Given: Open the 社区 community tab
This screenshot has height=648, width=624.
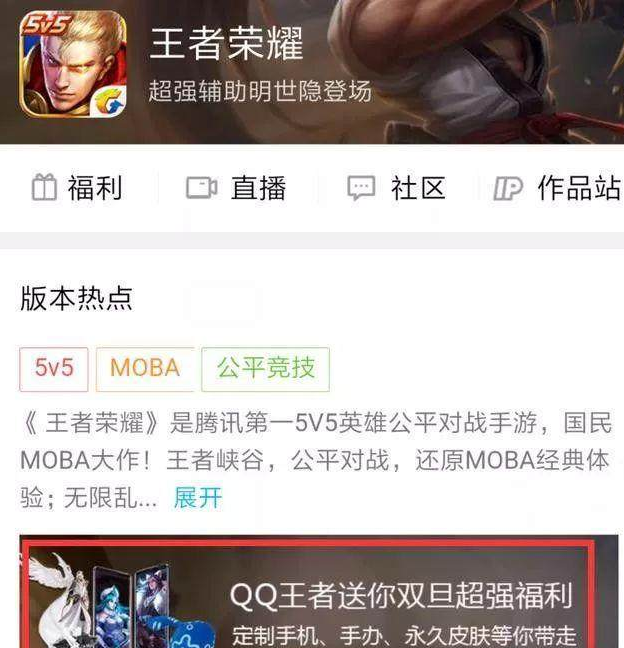Looking at the screenshot, I should (x=397, y=188).
